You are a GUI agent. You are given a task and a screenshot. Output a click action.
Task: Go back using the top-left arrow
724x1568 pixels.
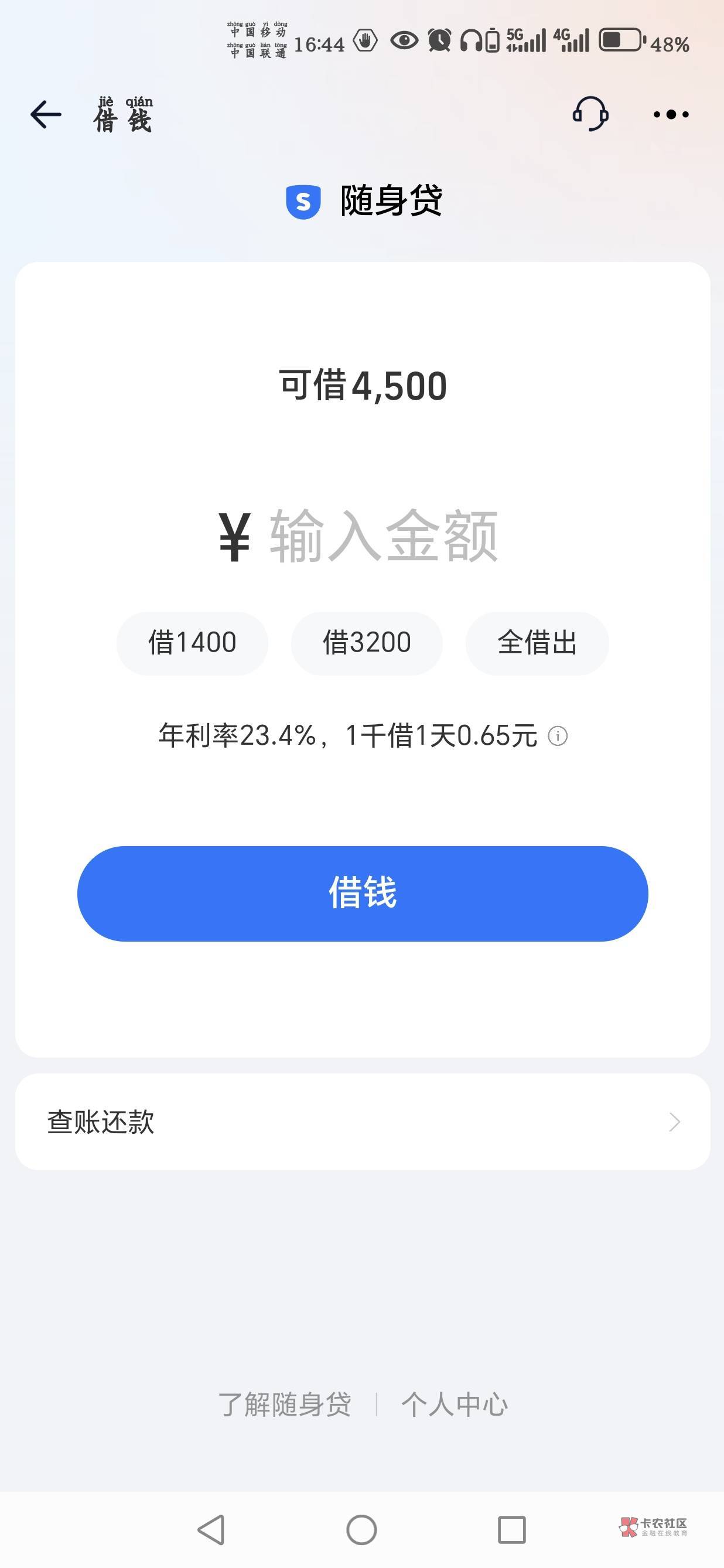[x=46, y=114]
